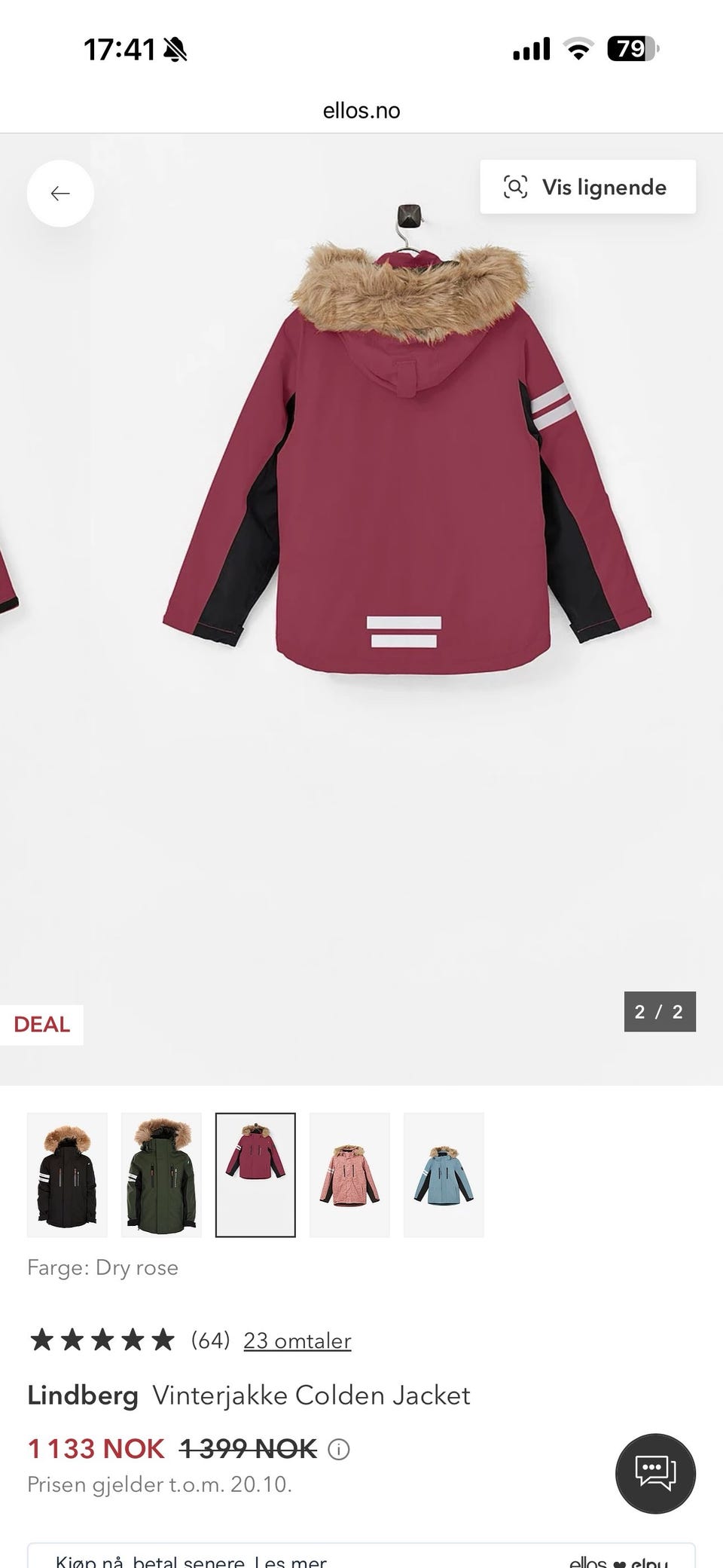Screen dimensions: 723x1568
Task: Select the light blue jacket color
Action: pyautogui.click(x=444, y=1175)
